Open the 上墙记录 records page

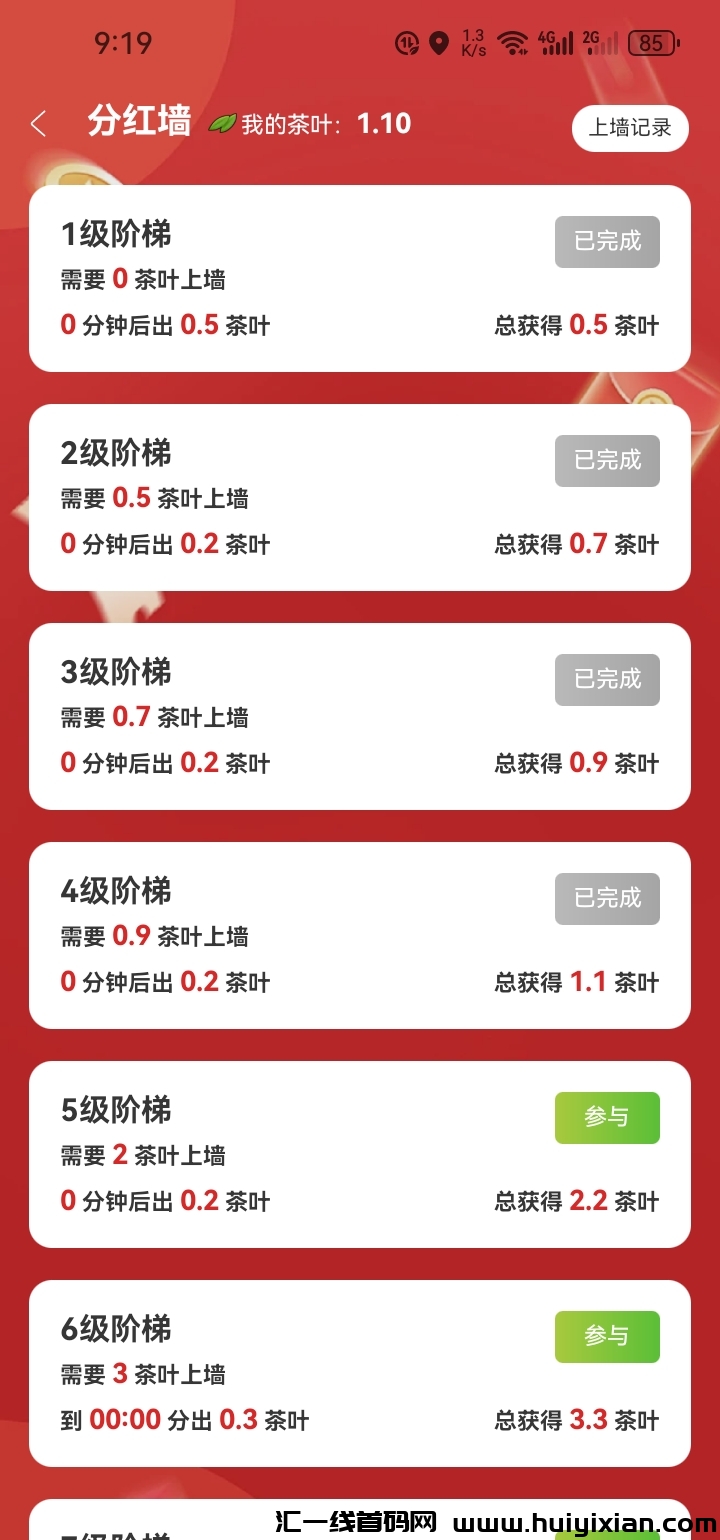630,128
